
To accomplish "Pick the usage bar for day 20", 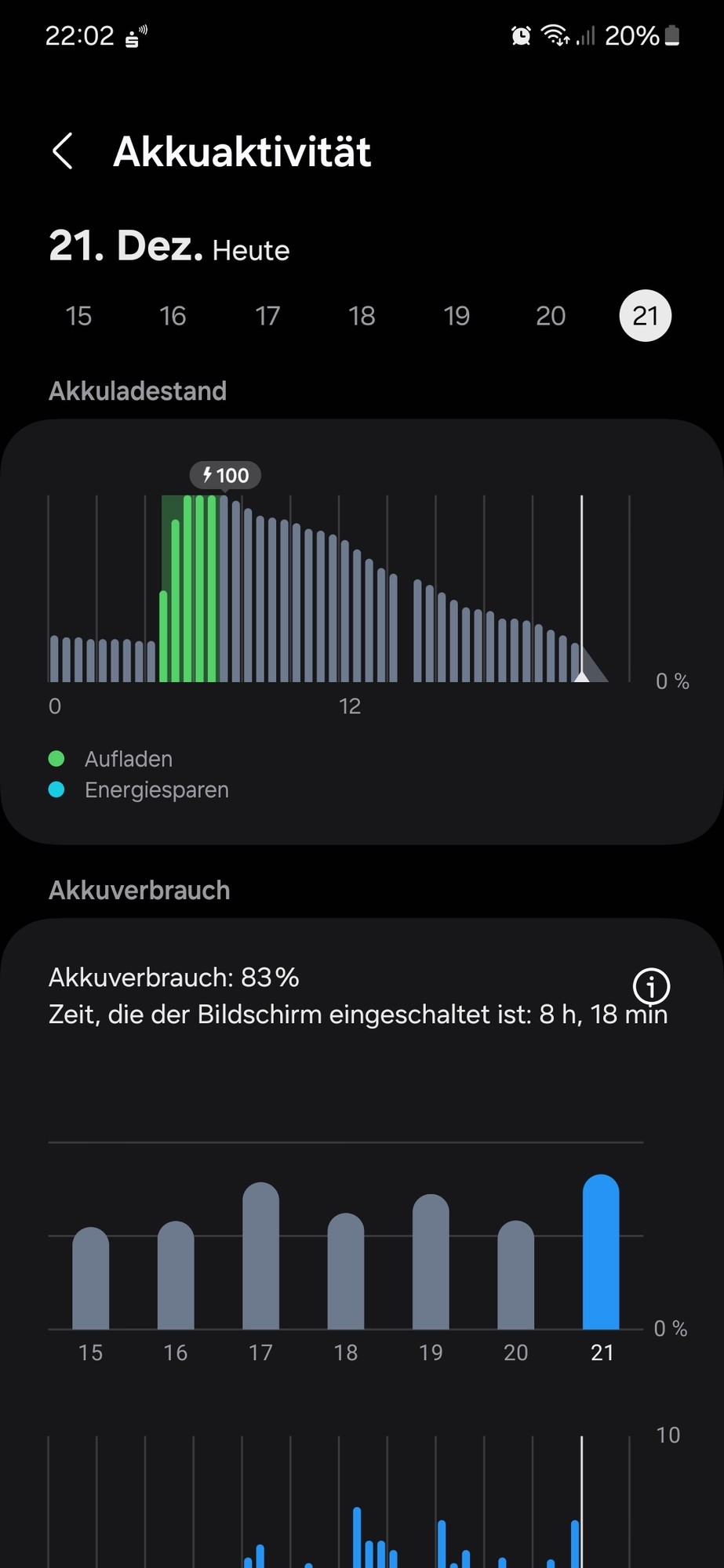I will 515,1275.
